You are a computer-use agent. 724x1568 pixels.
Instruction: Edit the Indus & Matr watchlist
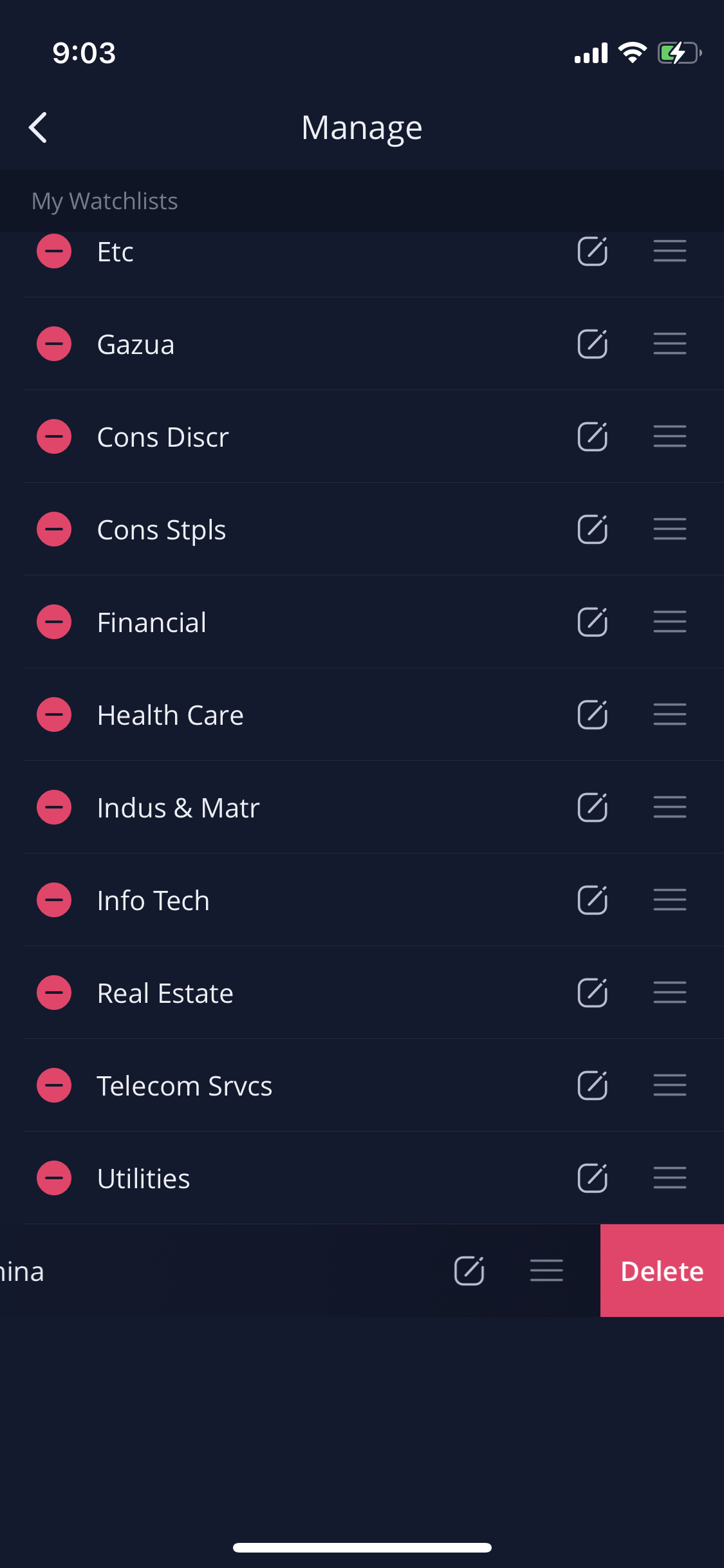point(592,807)
